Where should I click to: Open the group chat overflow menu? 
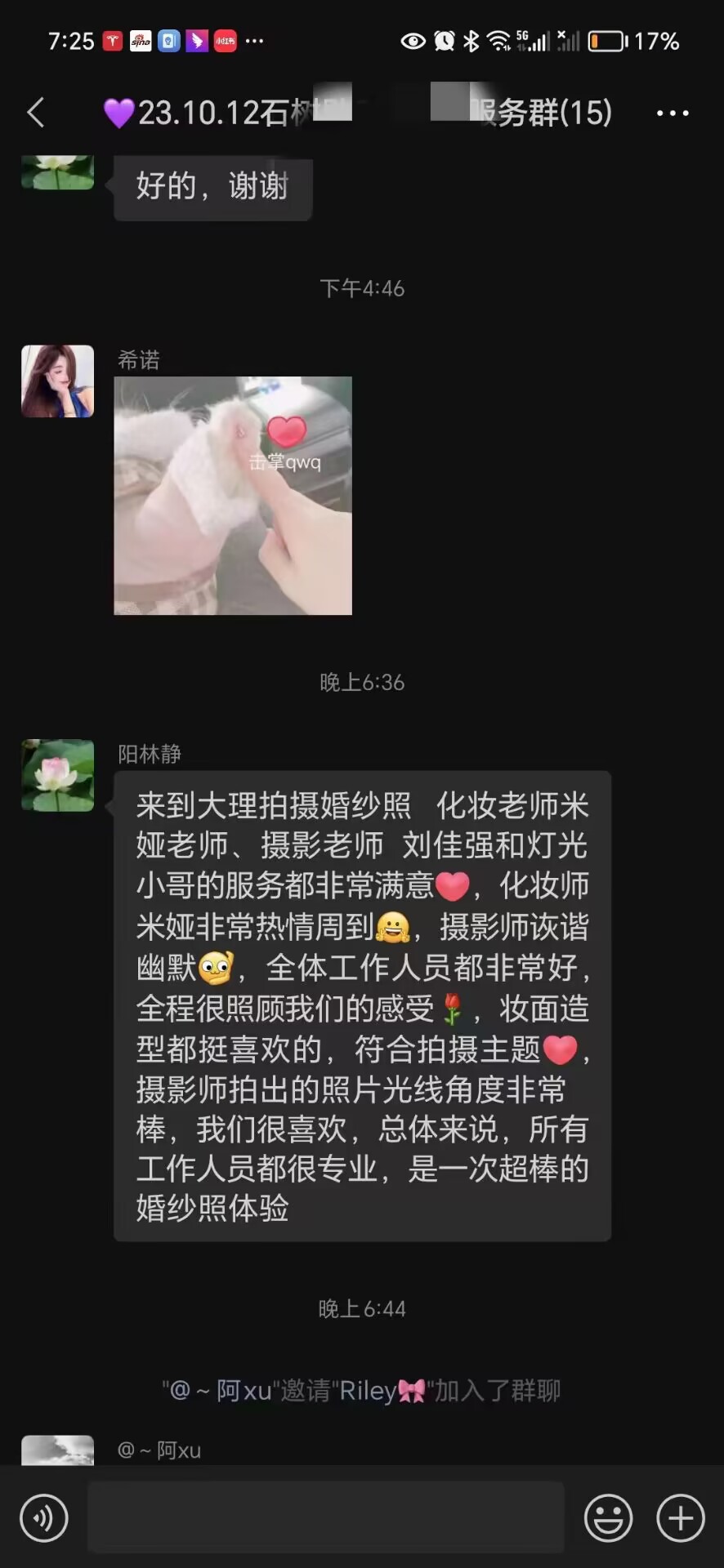672,114
